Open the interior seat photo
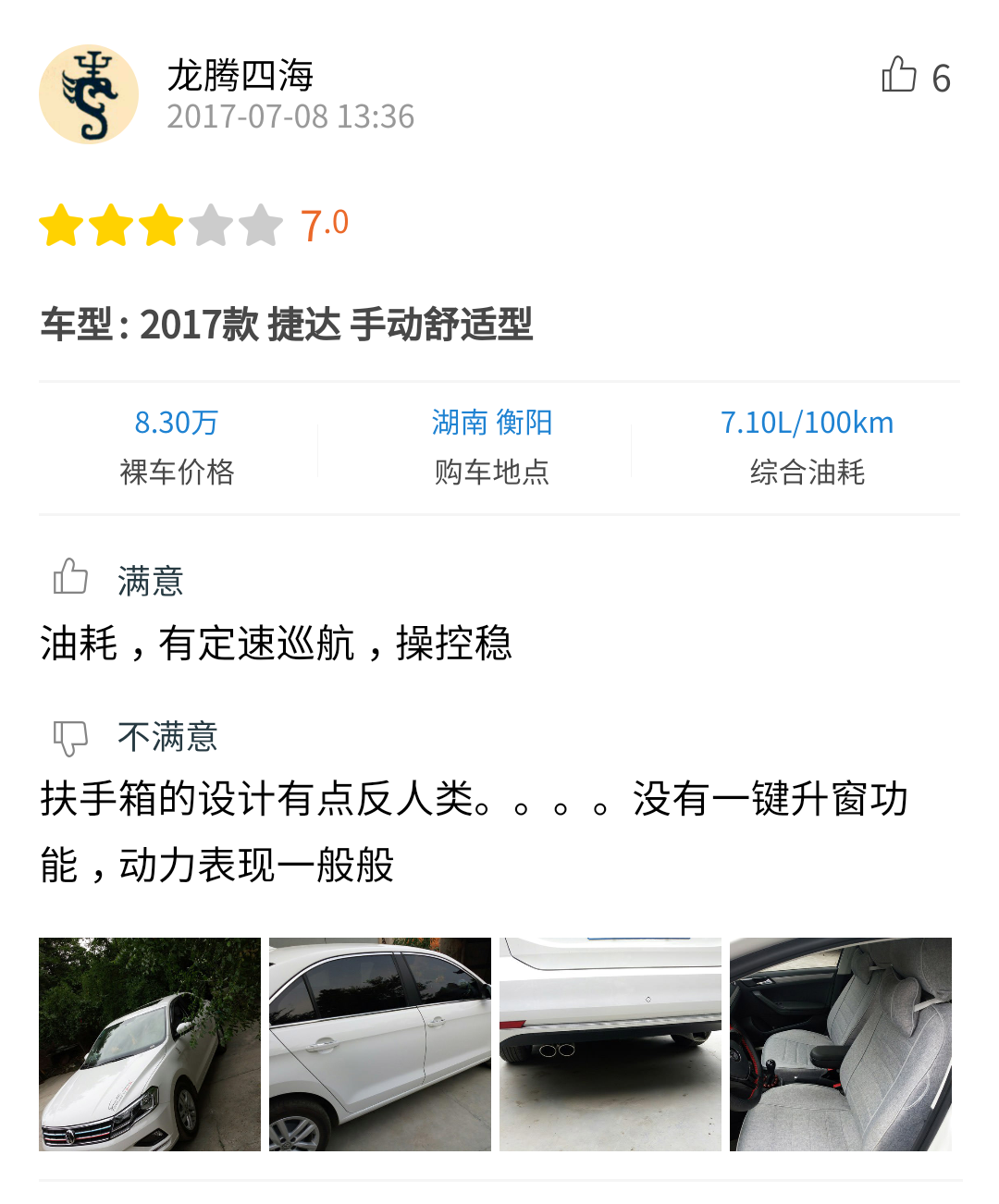 pos(840,1044)
